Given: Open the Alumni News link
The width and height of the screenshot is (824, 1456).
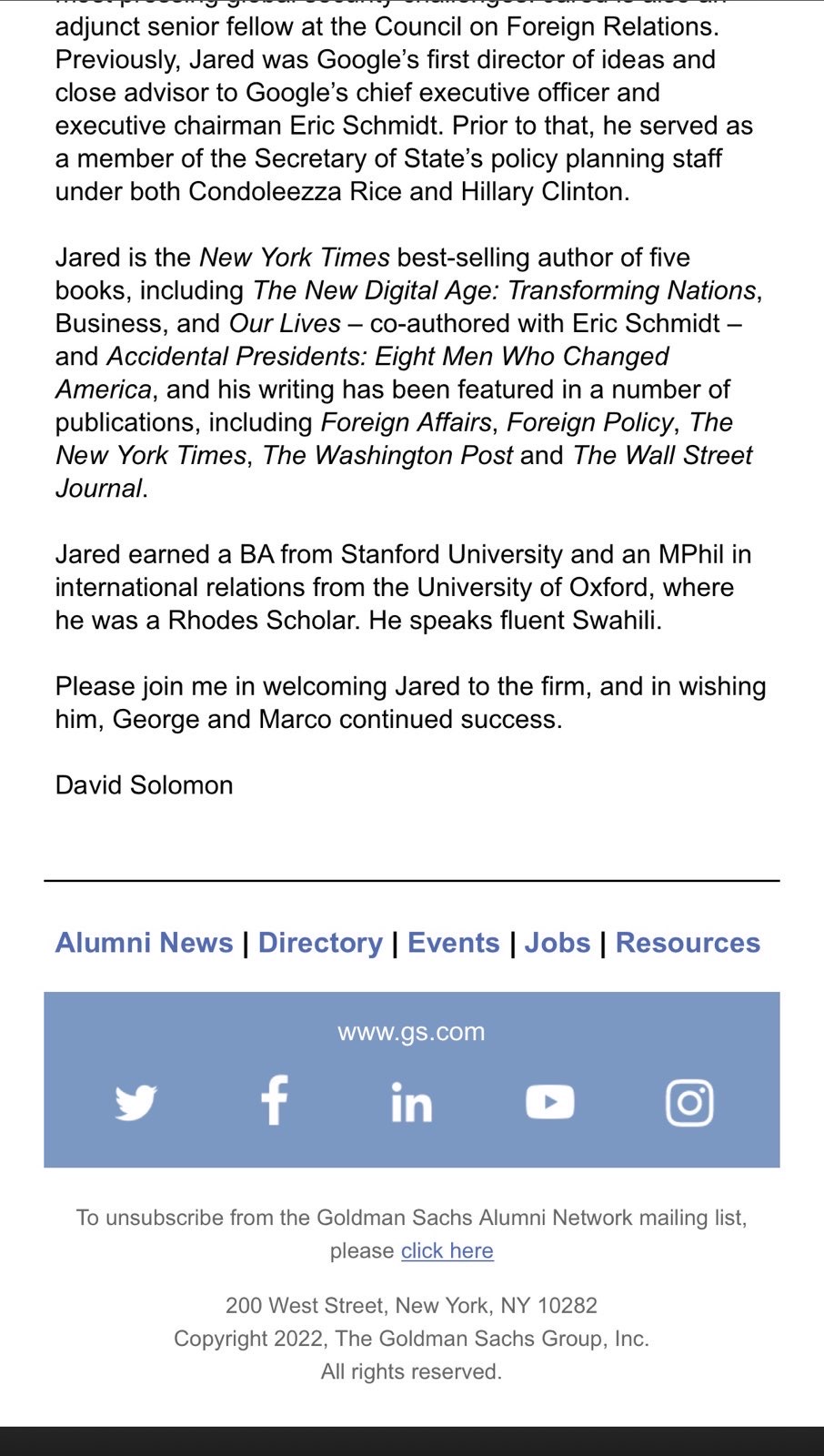Looking at the screenshot, I should pos(144,943).
